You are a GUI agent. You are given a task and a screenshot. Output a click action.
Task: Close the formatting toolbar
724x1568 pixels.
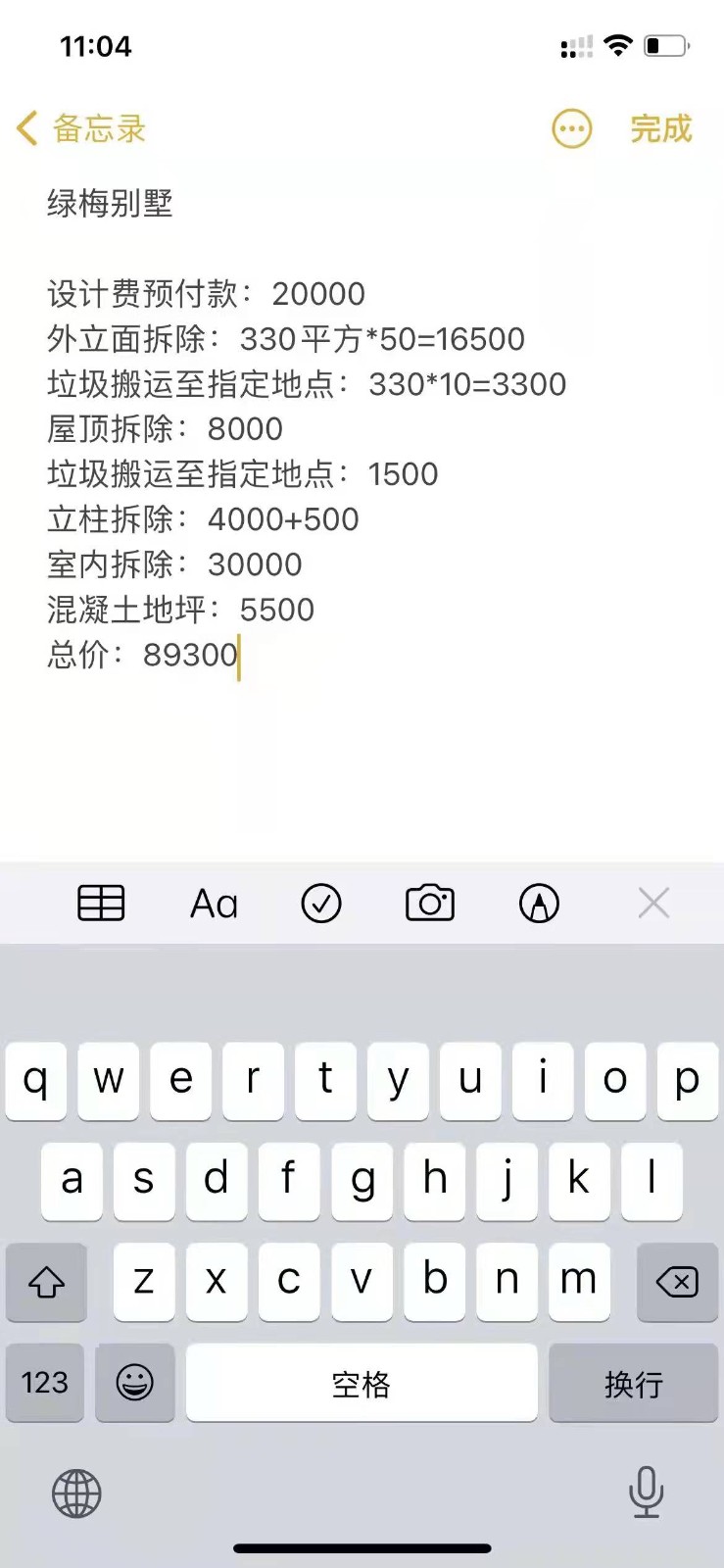653,903
